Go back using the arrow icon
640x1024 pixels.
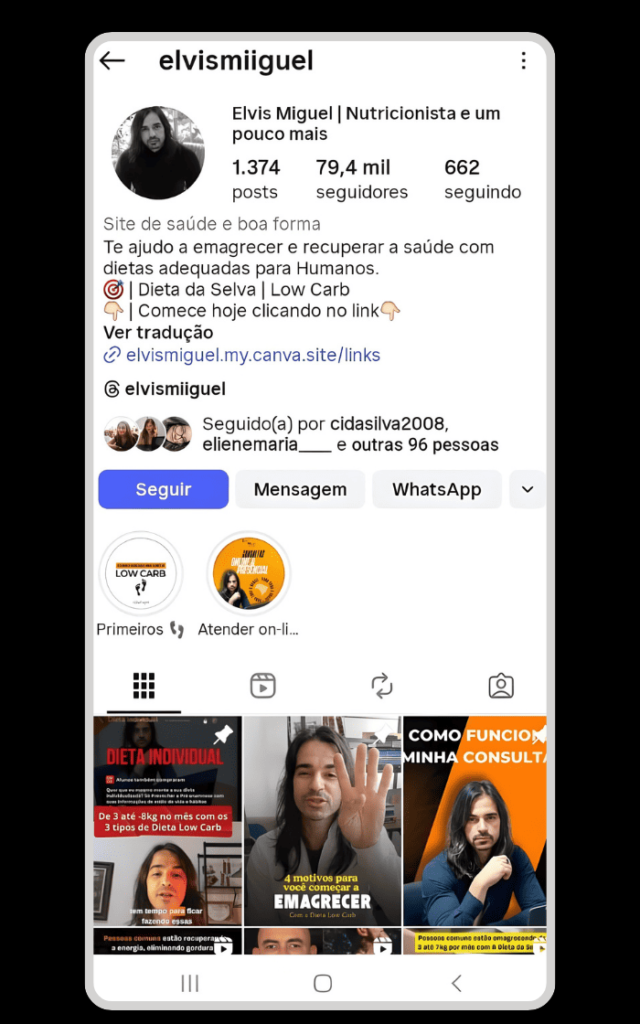pyautogui.click(x=112, y=61)
